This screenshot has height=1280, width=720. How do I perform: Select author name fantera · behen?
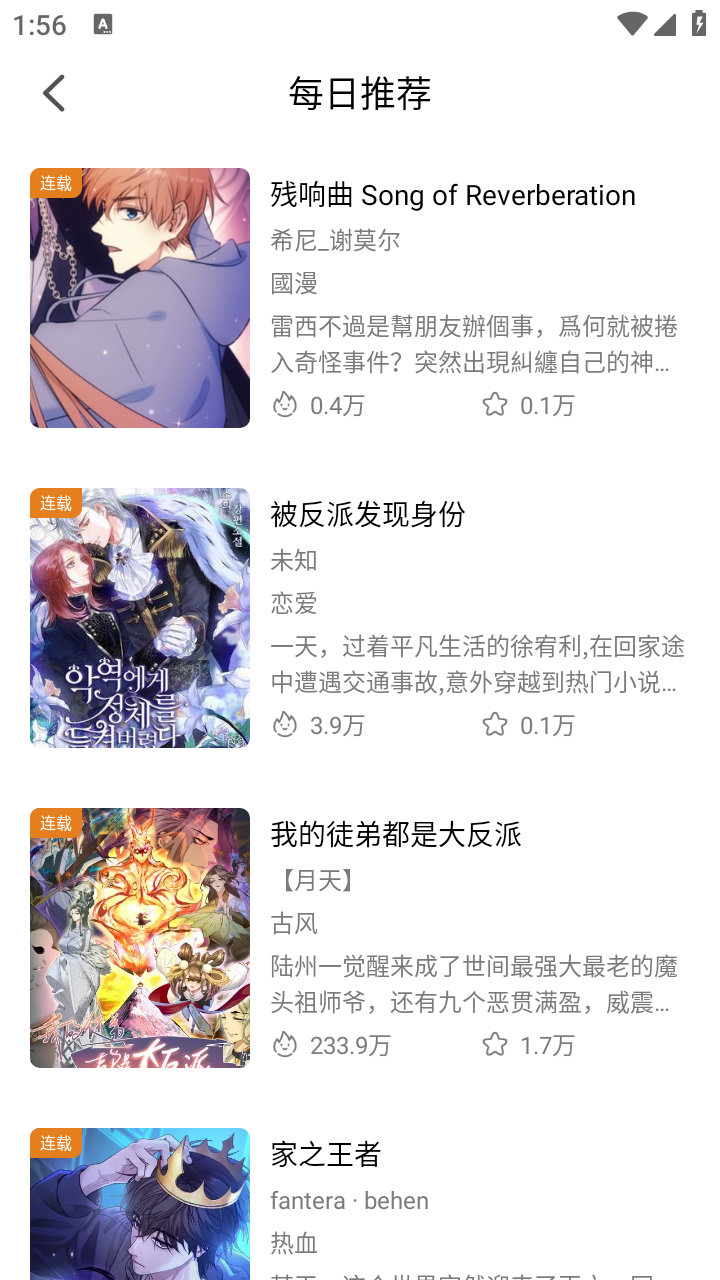[x=348, y=1200]
